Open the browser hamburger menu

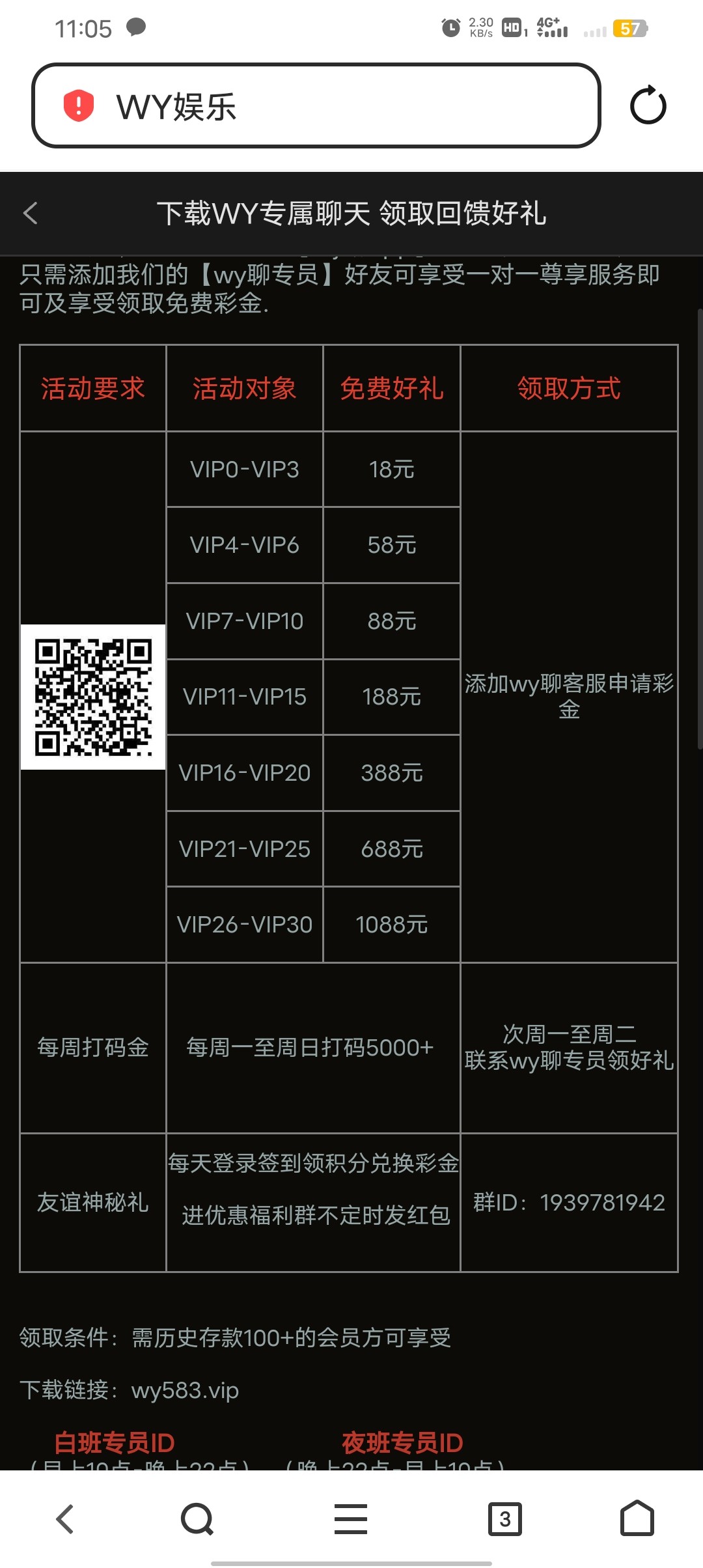click(351, 1519)
